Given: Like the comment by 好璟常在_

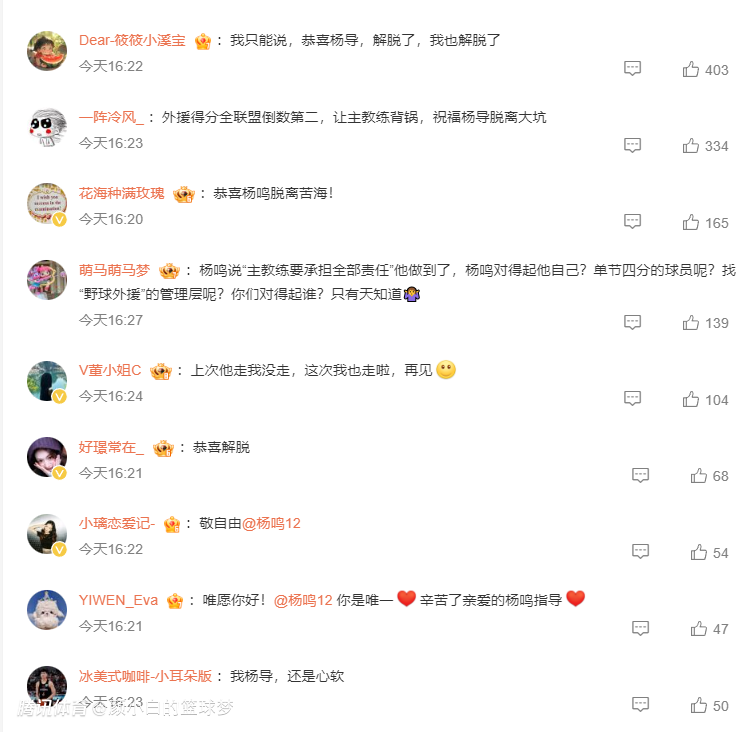Looking at the screenshot, I should pos(699,476).
